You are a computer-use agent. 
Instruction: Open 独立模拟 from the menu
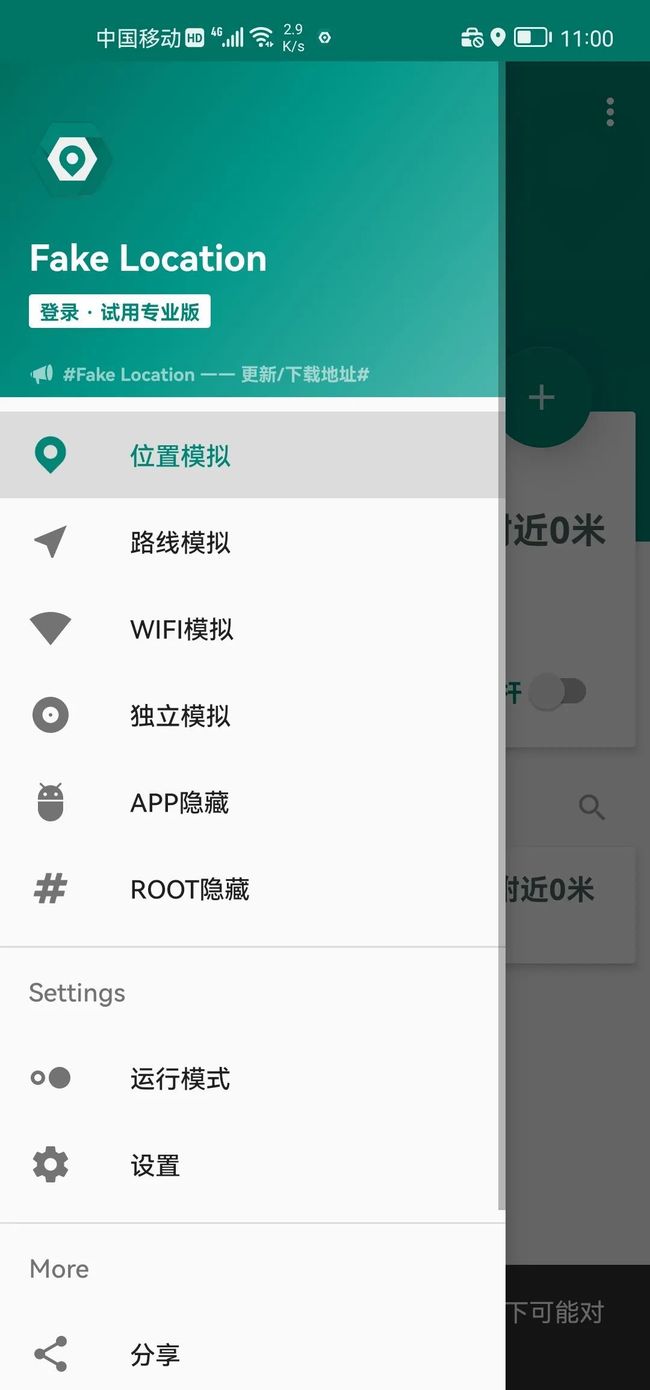(252, 716)
